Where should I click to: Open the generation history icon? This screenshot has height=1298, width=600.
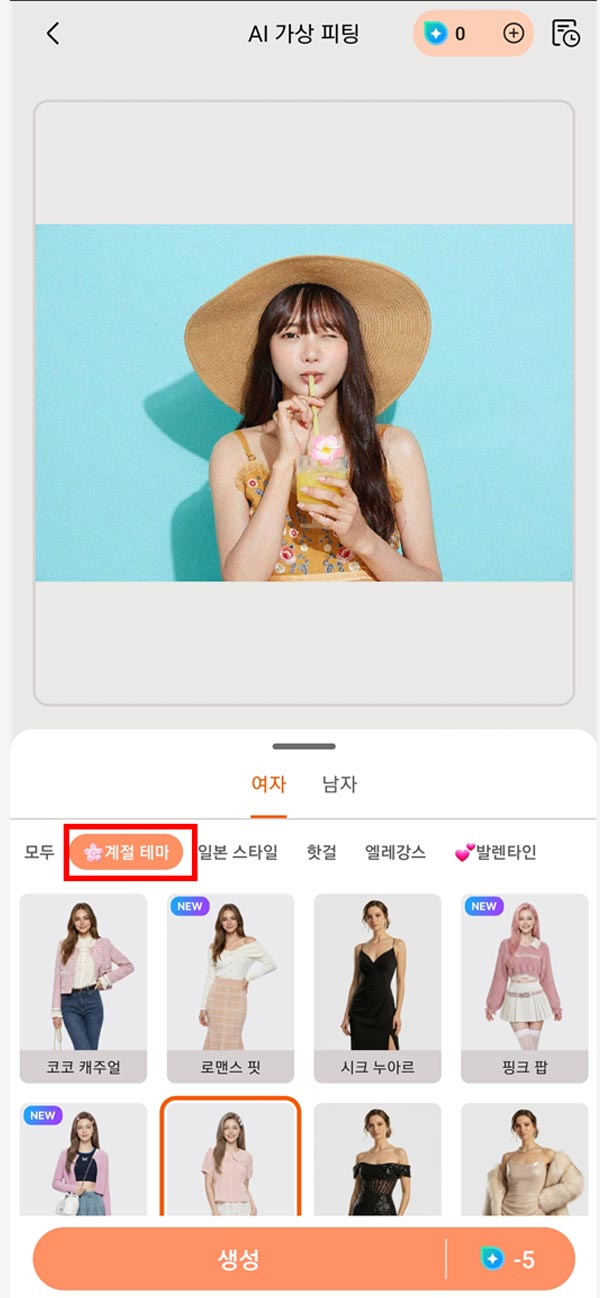[566, 33]
